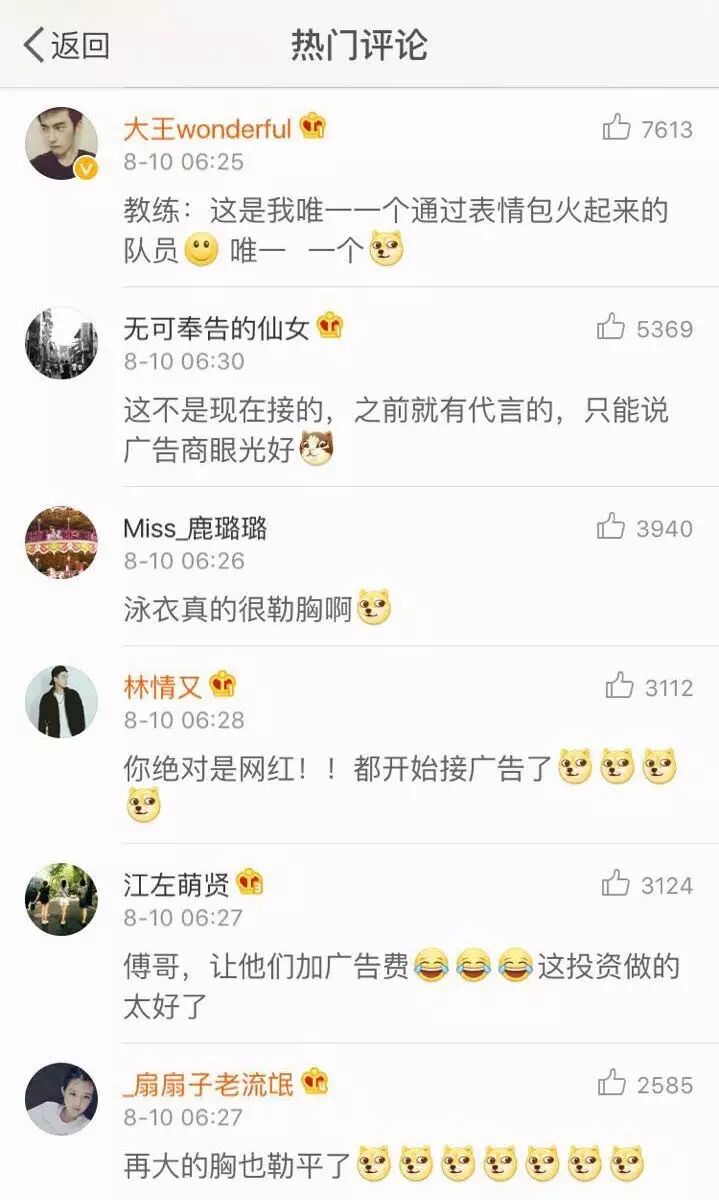719x1200 pixels.
Task: Open the comment 泳衣真的很勒胸啊
Action: pos(238,609)
